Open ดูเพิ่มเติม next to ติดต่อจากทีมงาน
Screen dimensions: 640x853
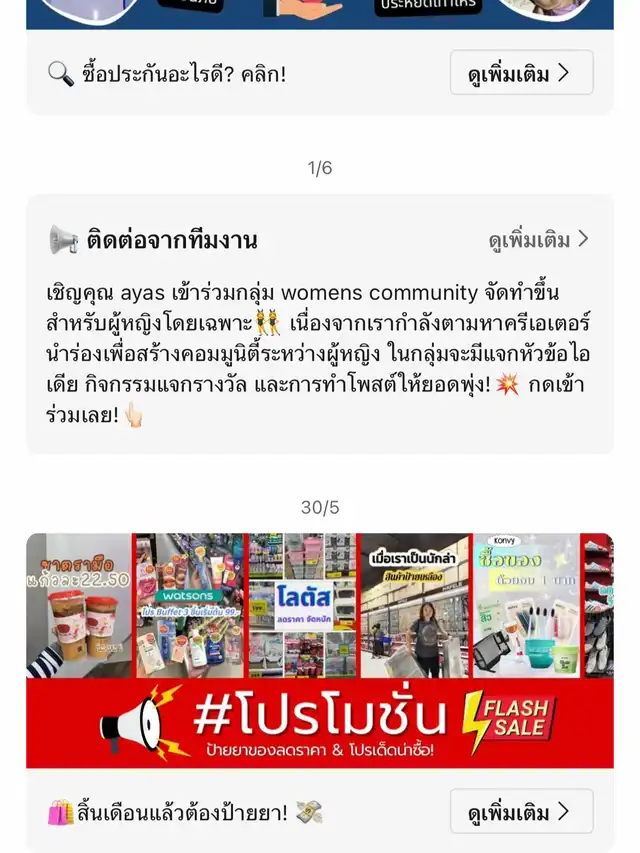coord(538,240)
